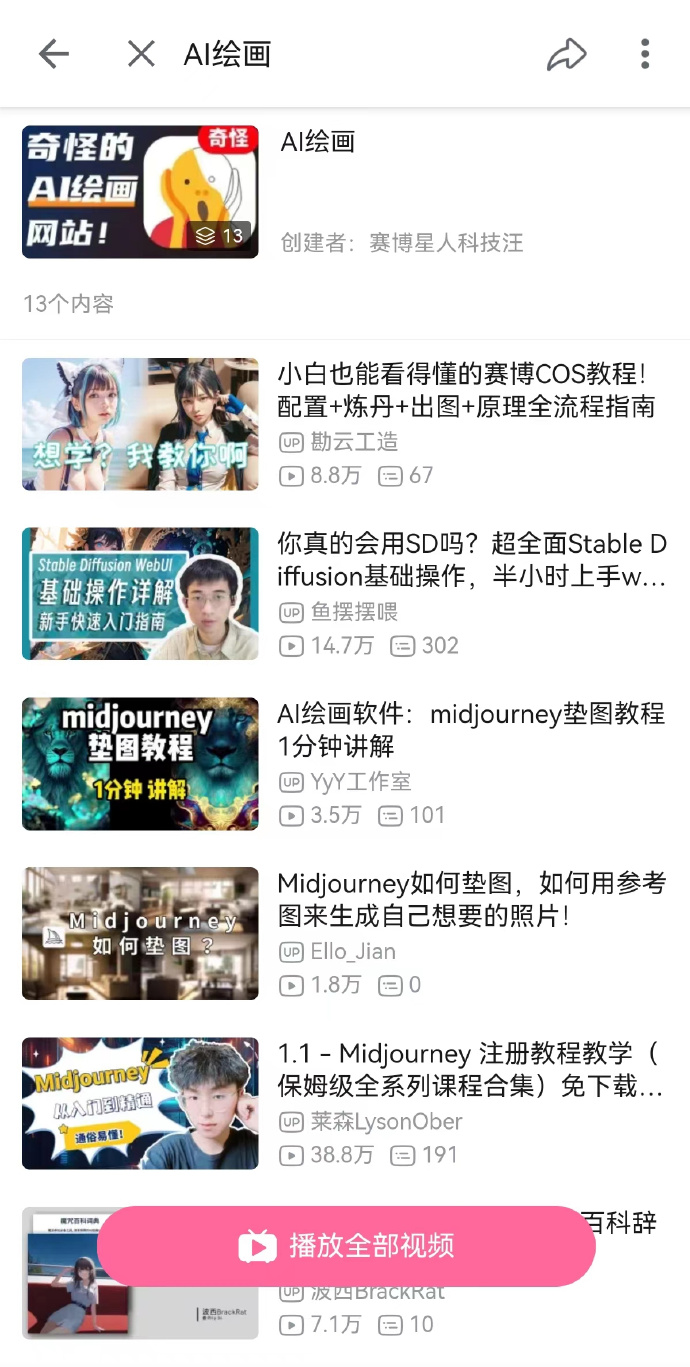Open the Midjourney注册教程 video by 莱森LysonOber
This screenshot has height=1367, width=690.
(x=470, y=1070)
